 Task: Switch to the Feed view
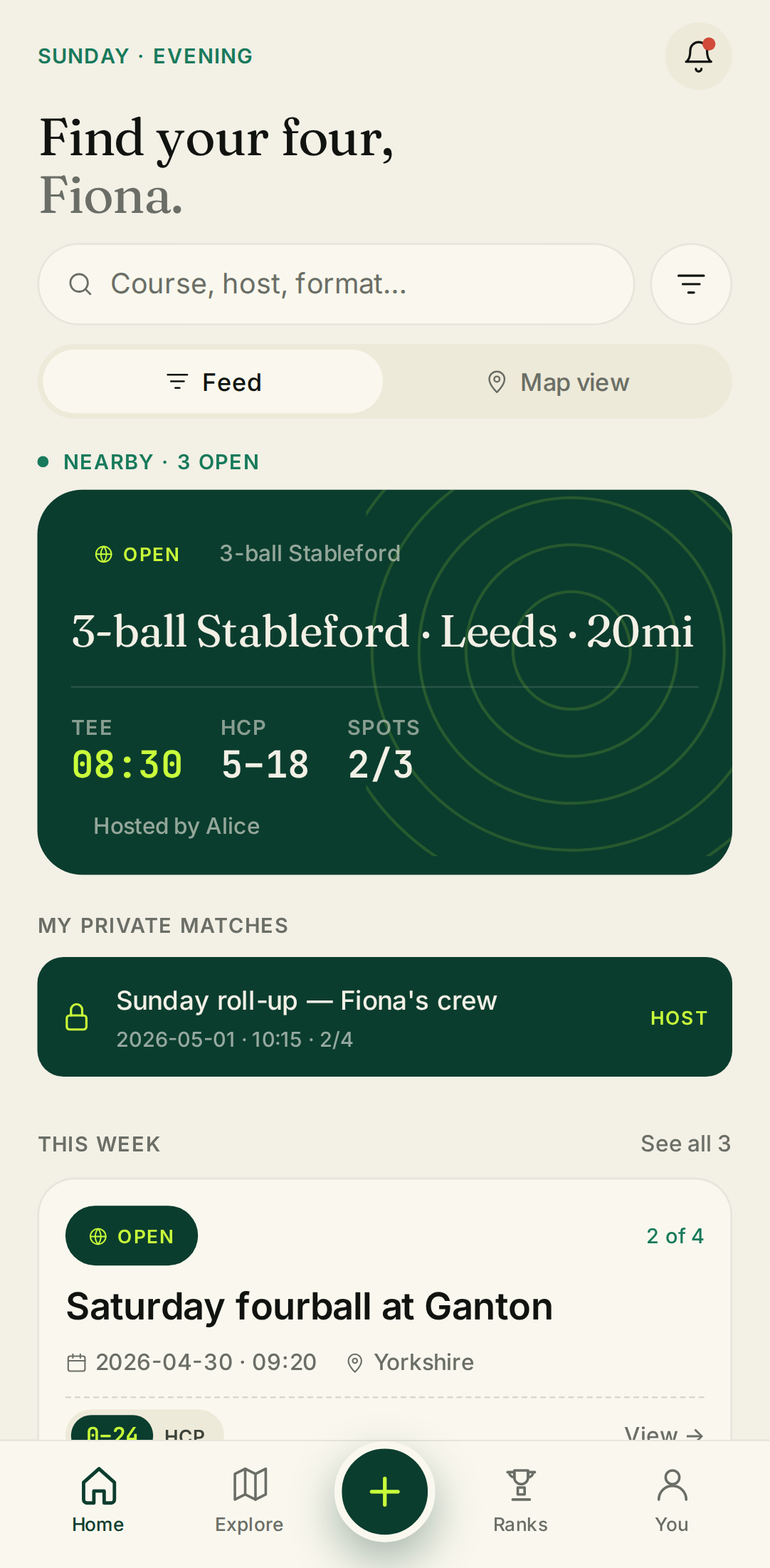[213, 382]
